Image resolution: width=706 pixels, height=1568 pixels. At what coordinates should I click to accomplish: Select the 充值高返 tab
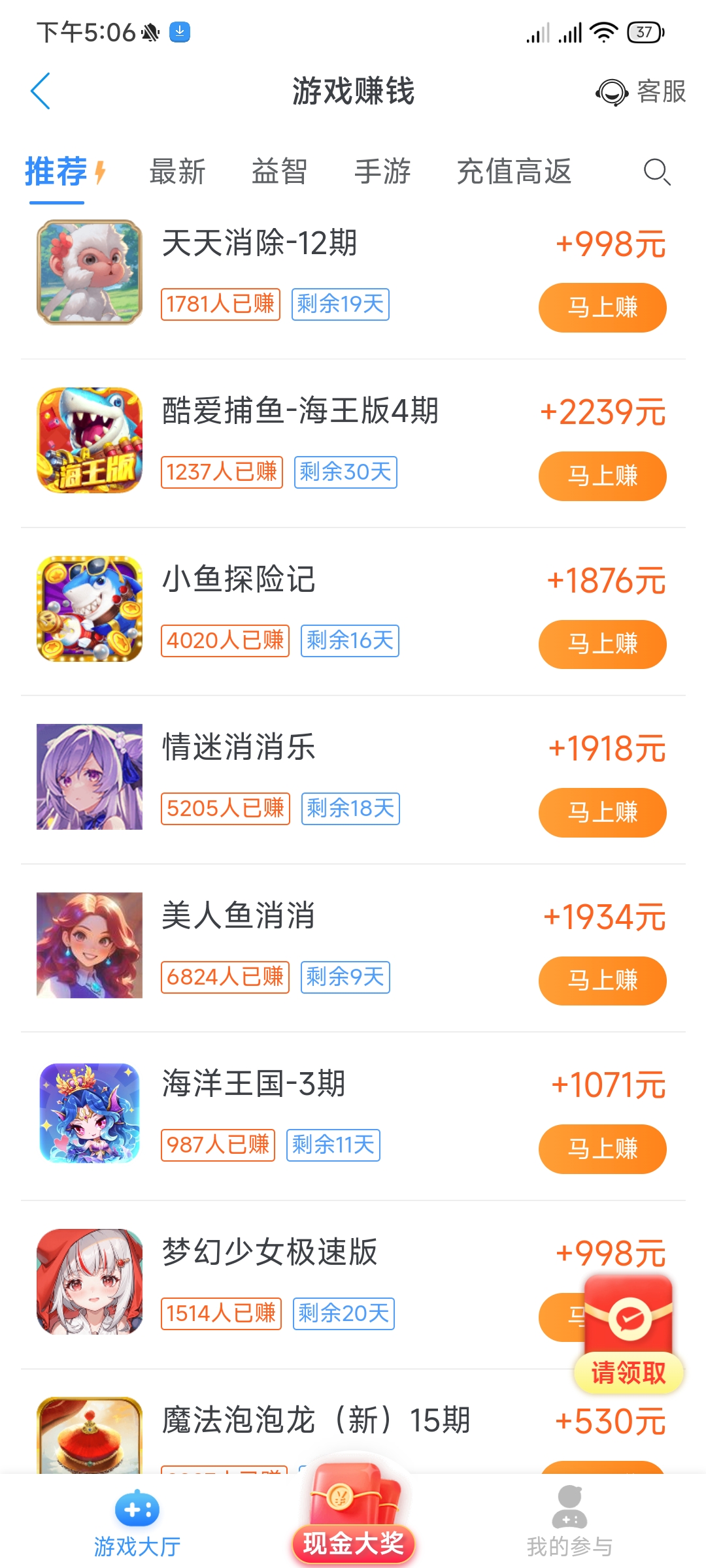coord(515,171)
